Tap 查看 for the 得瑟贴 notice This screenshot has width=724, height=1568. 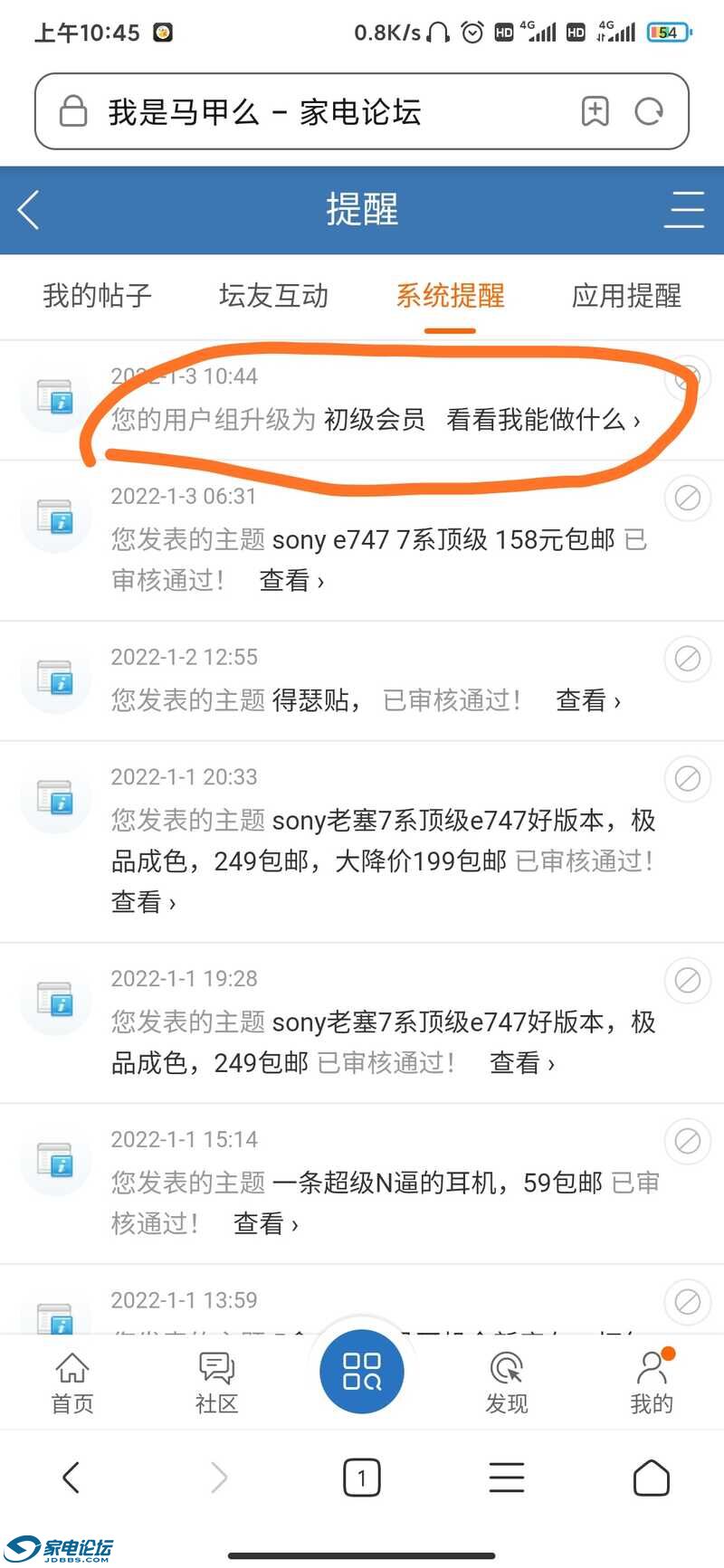pyautogui.click(x=587, y=700)
